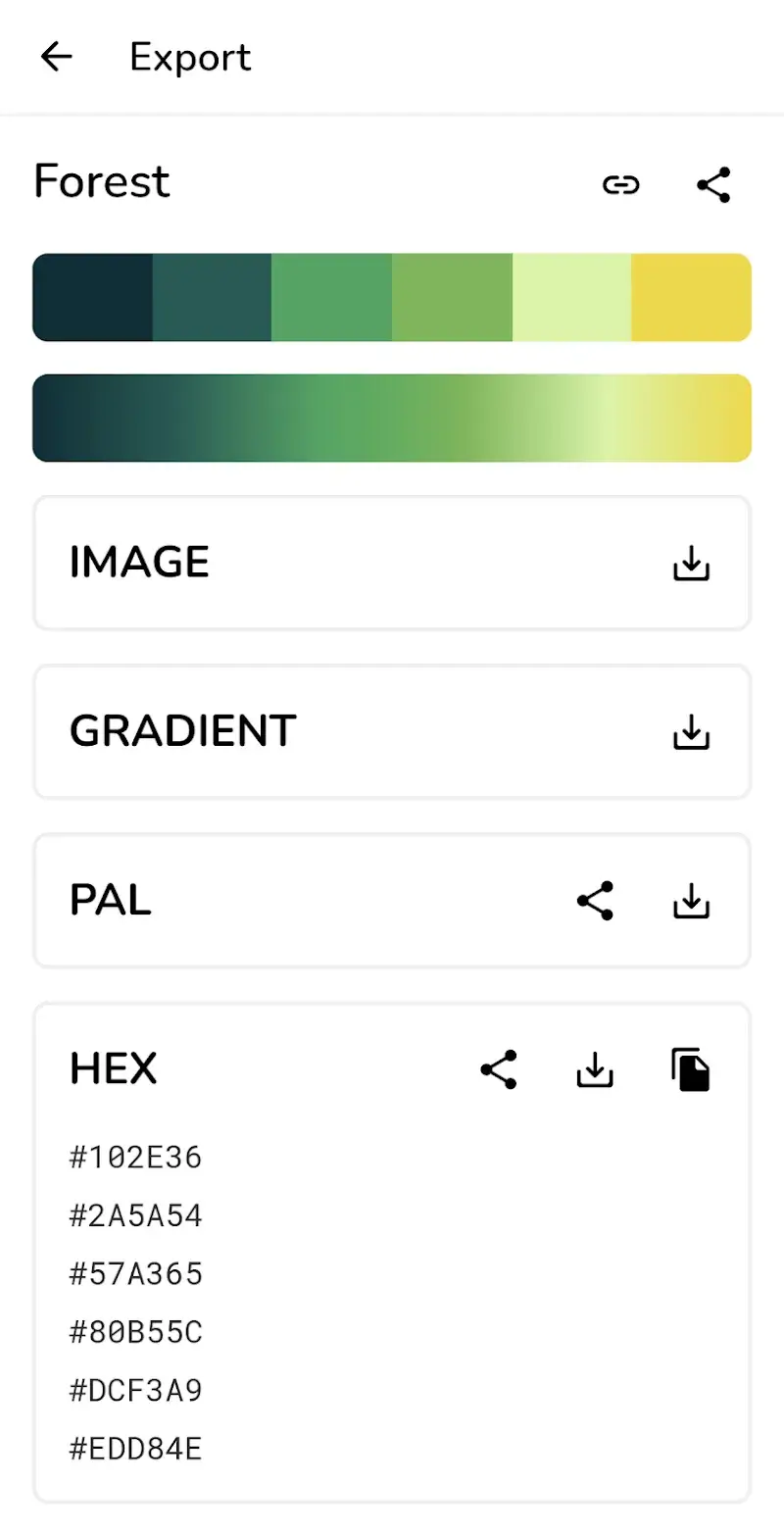This screenshot has width=784, height=1534.
Task: Download the HEX codes file
Action: pyautogui.click(x=594, y=1069)
